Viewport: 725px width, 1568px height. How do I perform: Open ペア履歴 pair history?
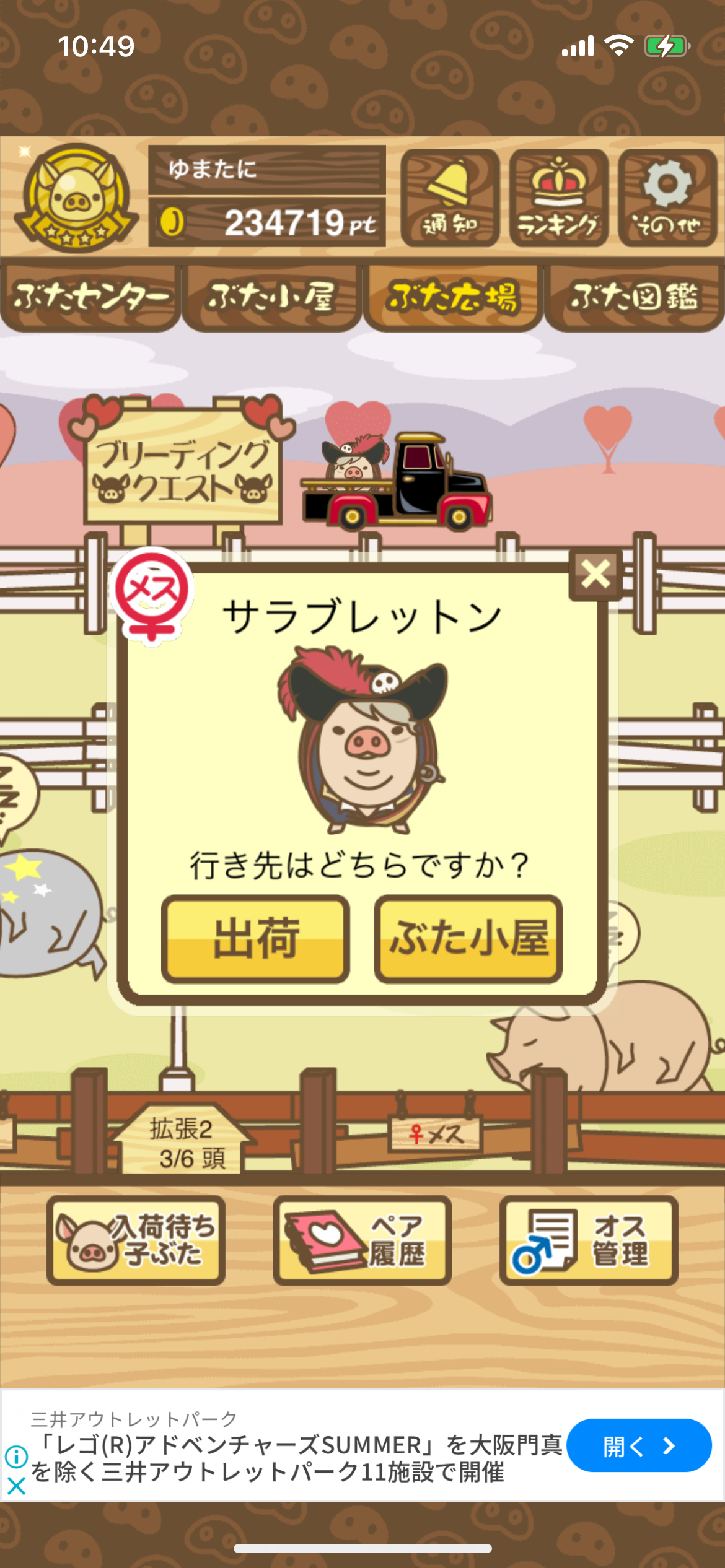(x=362, y=1240)
